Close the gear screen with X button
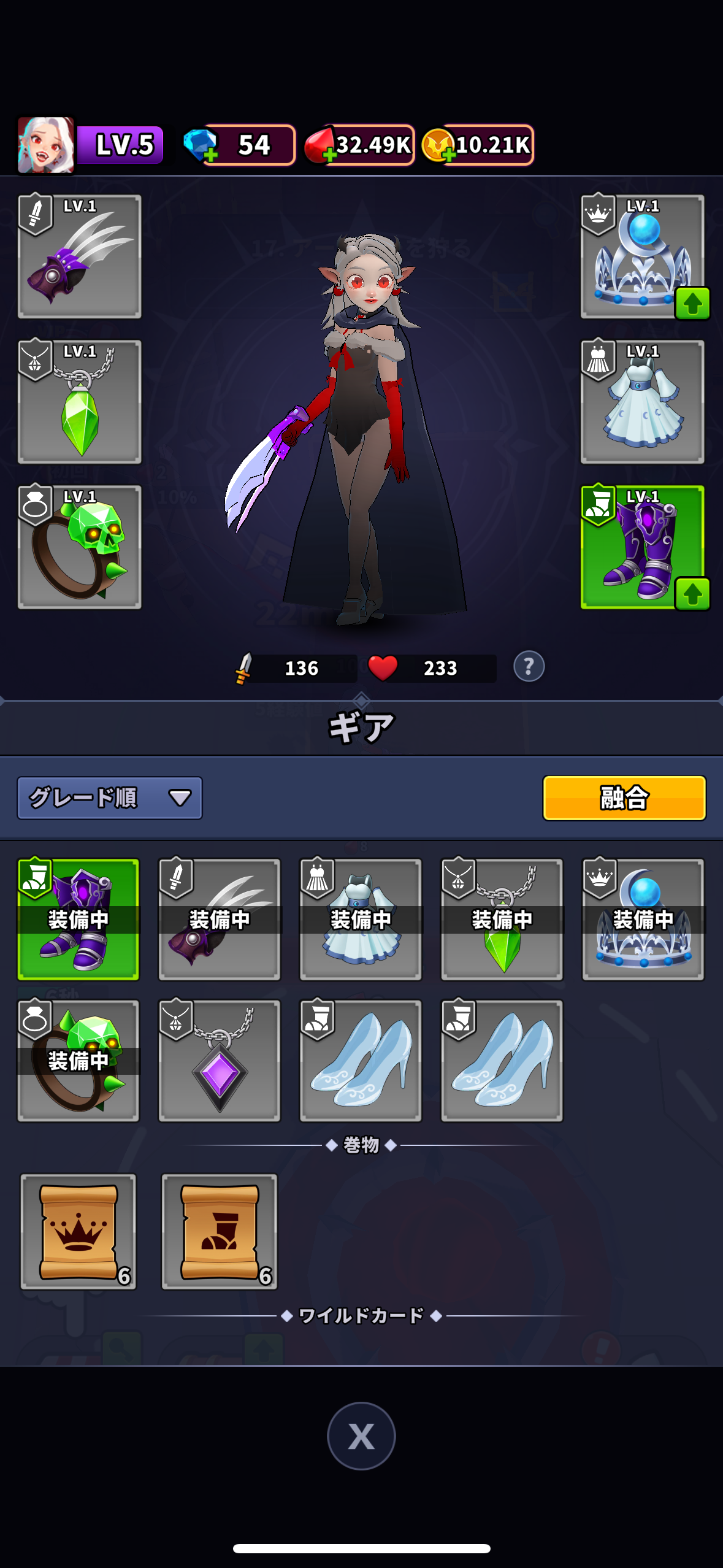This screenshot has width=723, height=1568. tap(361, 1436)
